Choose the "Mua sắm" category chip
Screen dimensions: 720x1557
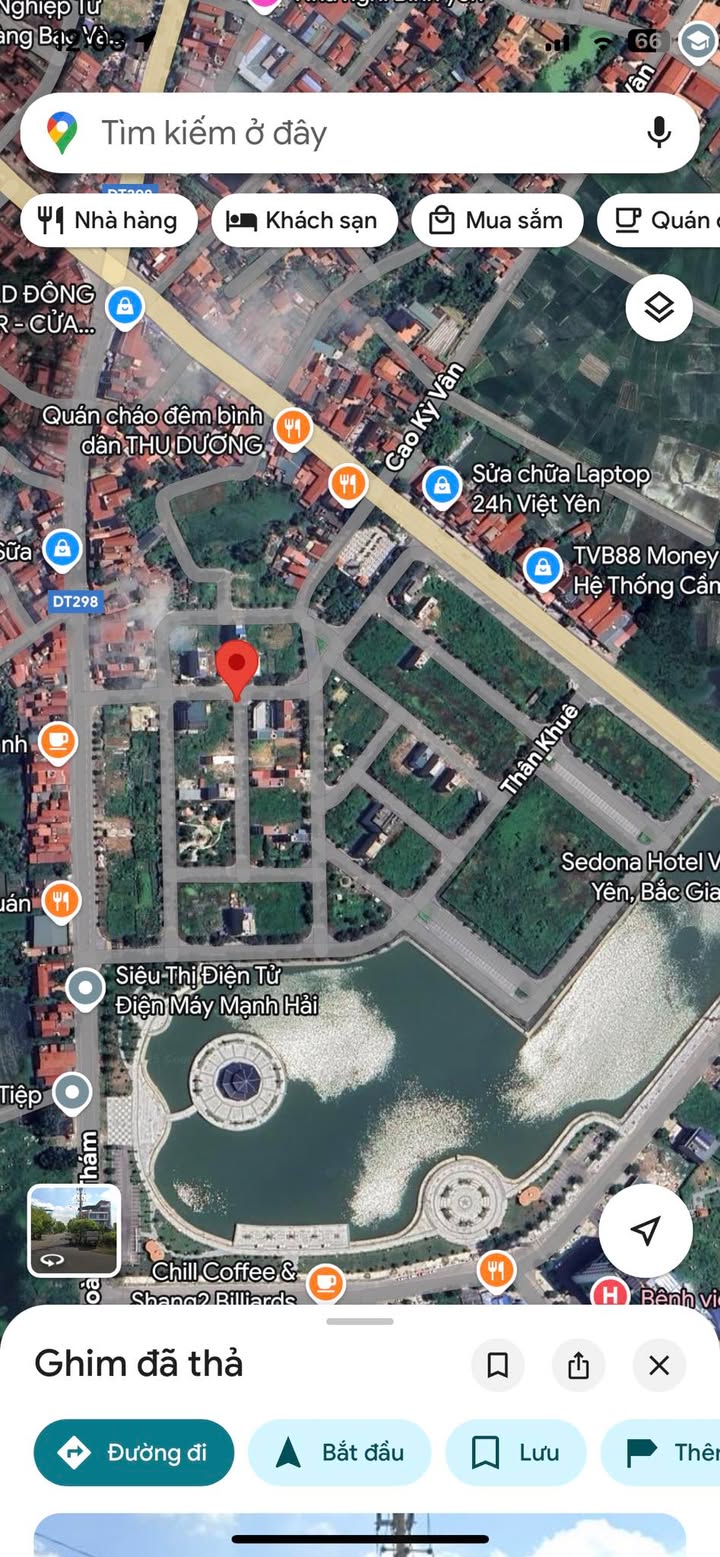click(497, 221)
